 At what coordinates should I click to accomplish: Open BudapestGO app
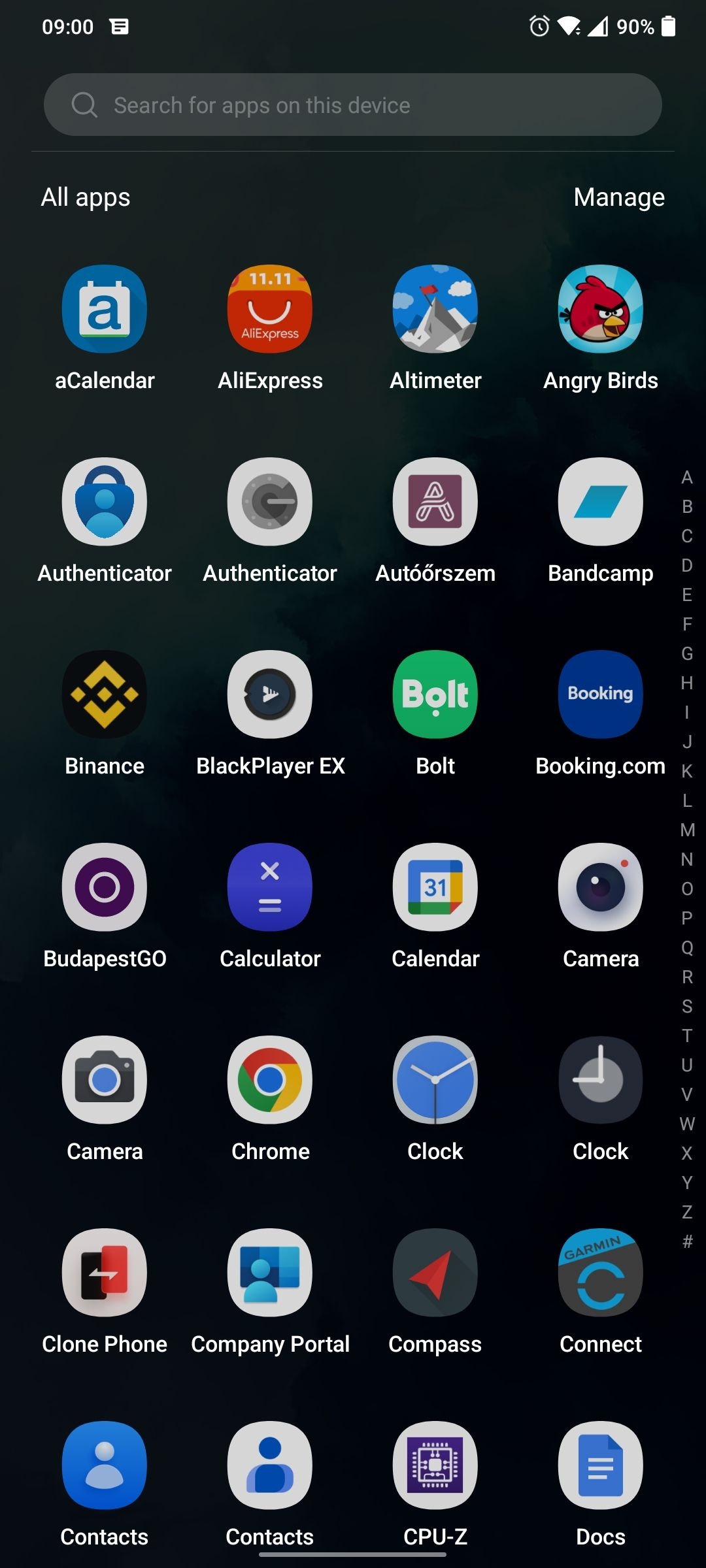click(x=105, y=887)
